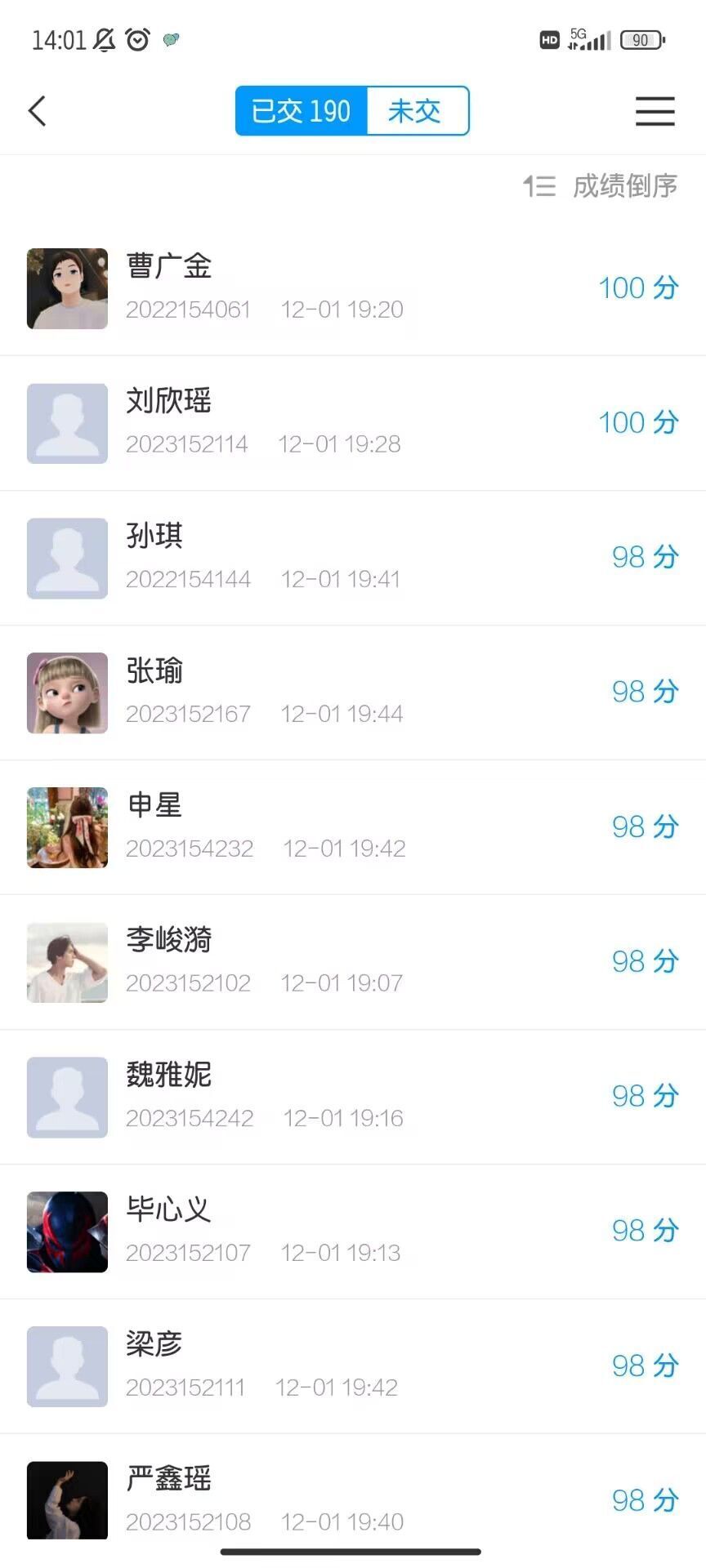Screen dimensions: 706x1568
Task: Open 魏雅妮's submission
Action: [353, 1097]
